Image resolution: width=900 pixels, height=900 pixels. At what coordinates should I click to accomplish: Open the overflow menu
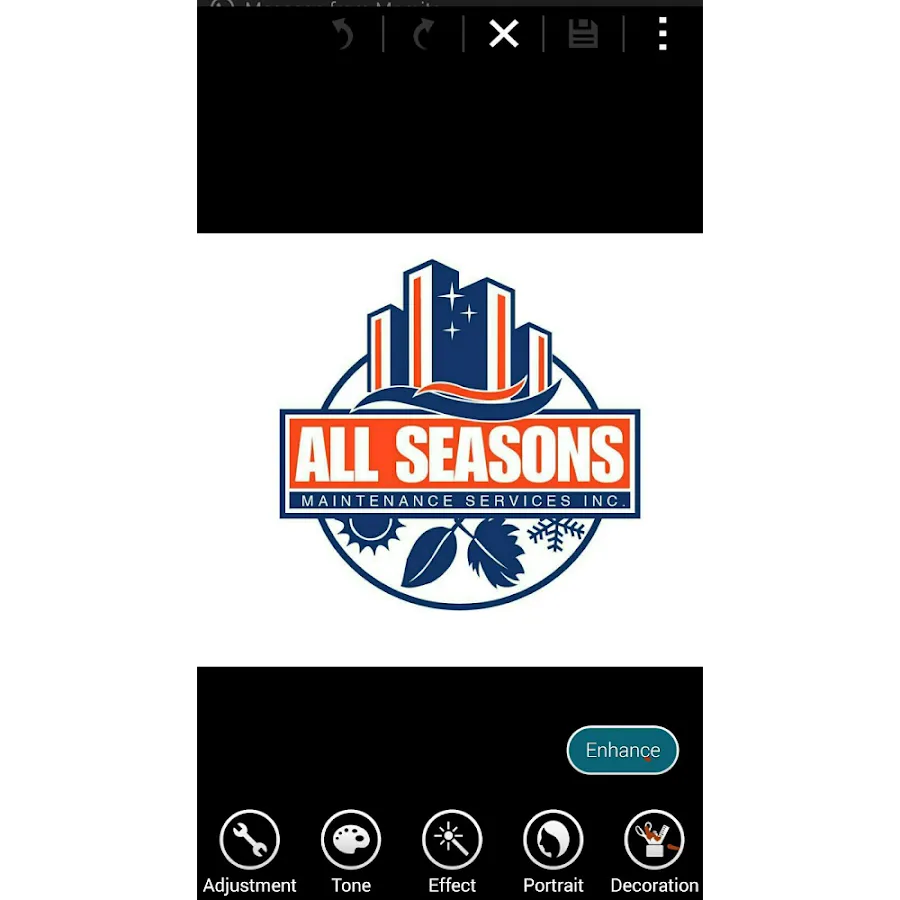[662, 35]
